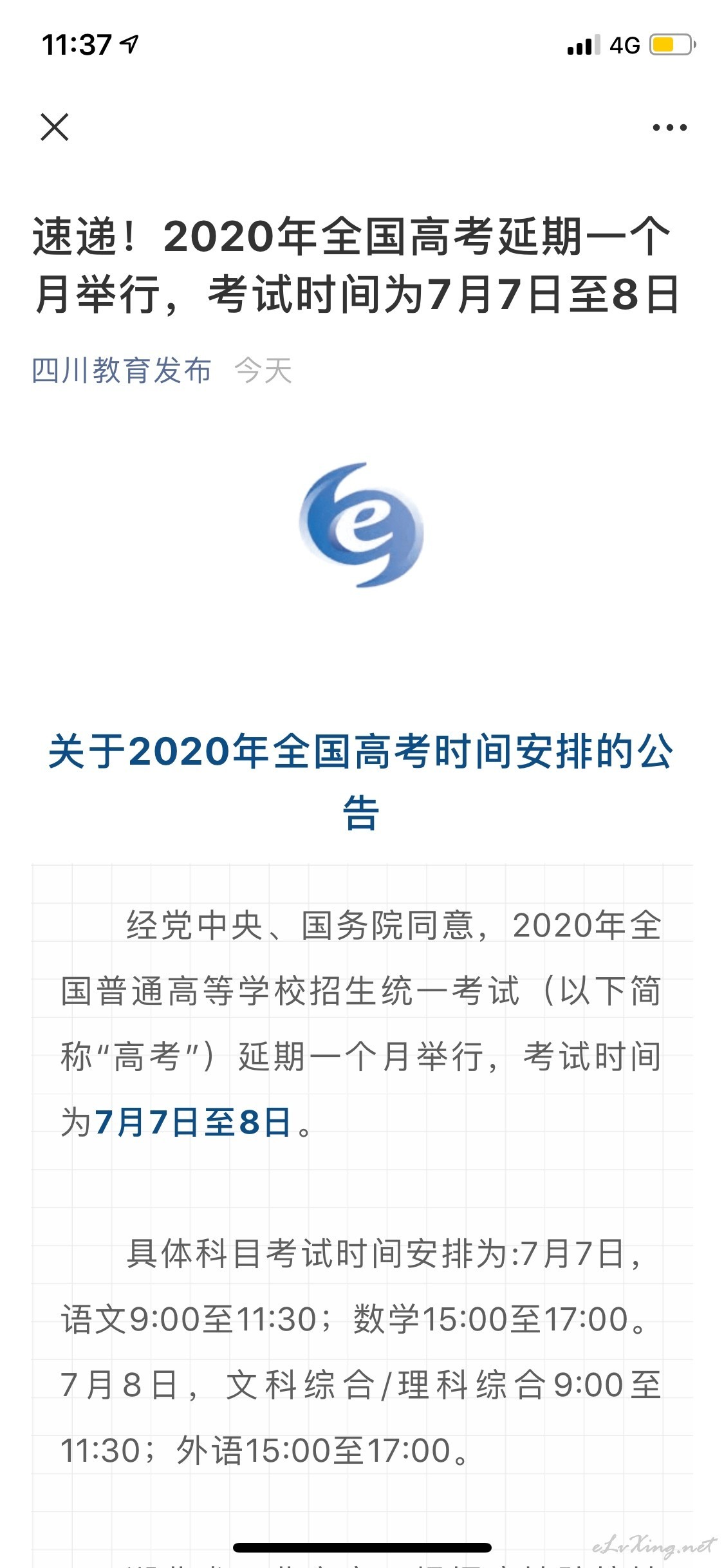Close the article with the X icon
Image resolution: width=724 pixels, height=1568 pixels.
click(x=55, y=127)
